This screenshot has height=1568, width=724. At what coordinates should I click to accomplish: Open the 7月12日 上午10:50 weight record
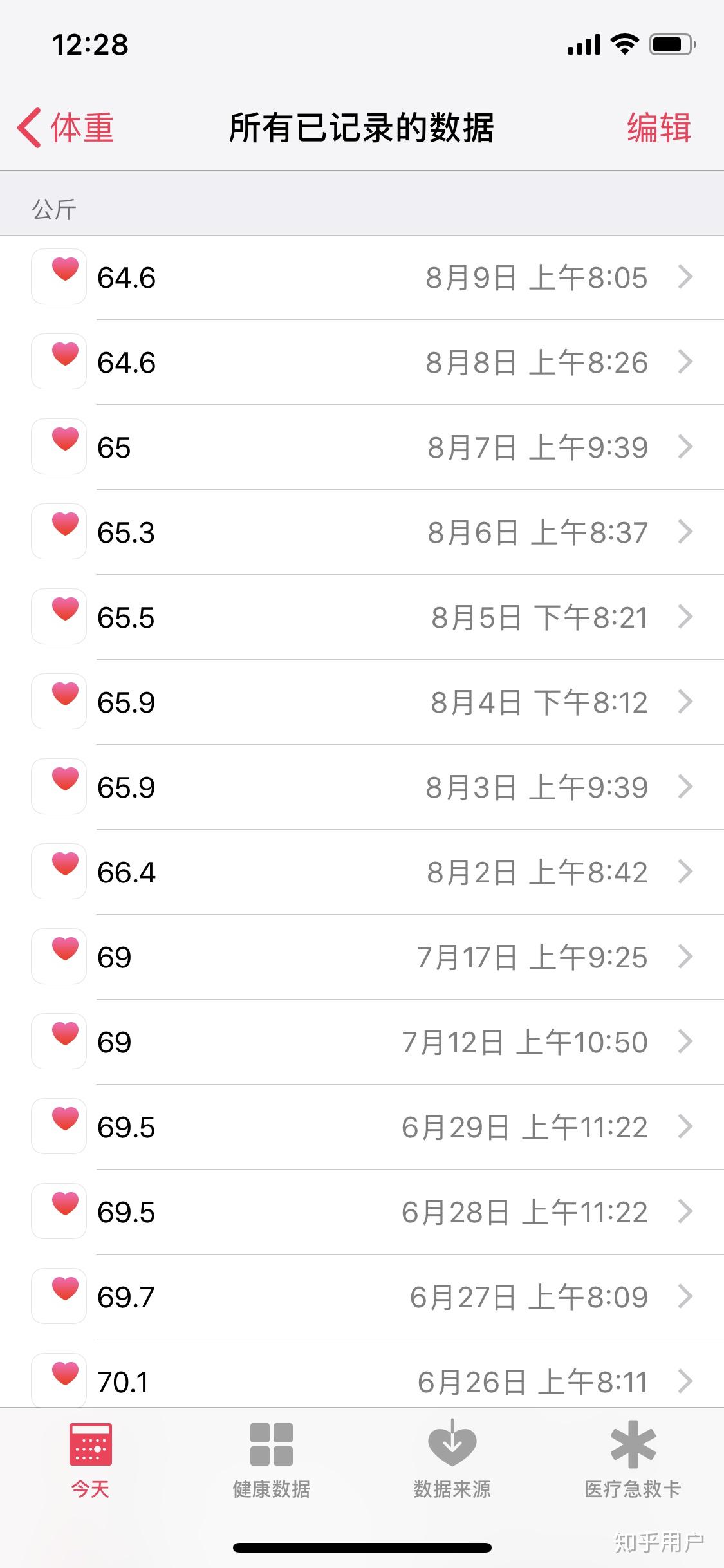tap(386, 1042)
